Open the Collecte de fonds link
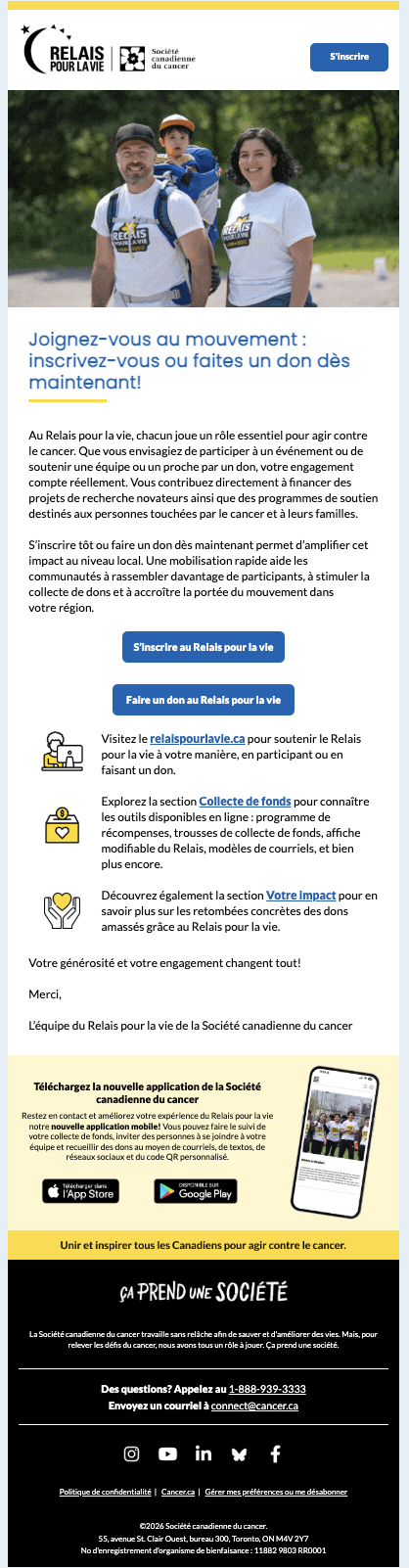Viewport: 409px width, 1568px height. click(x=245, y=802)
